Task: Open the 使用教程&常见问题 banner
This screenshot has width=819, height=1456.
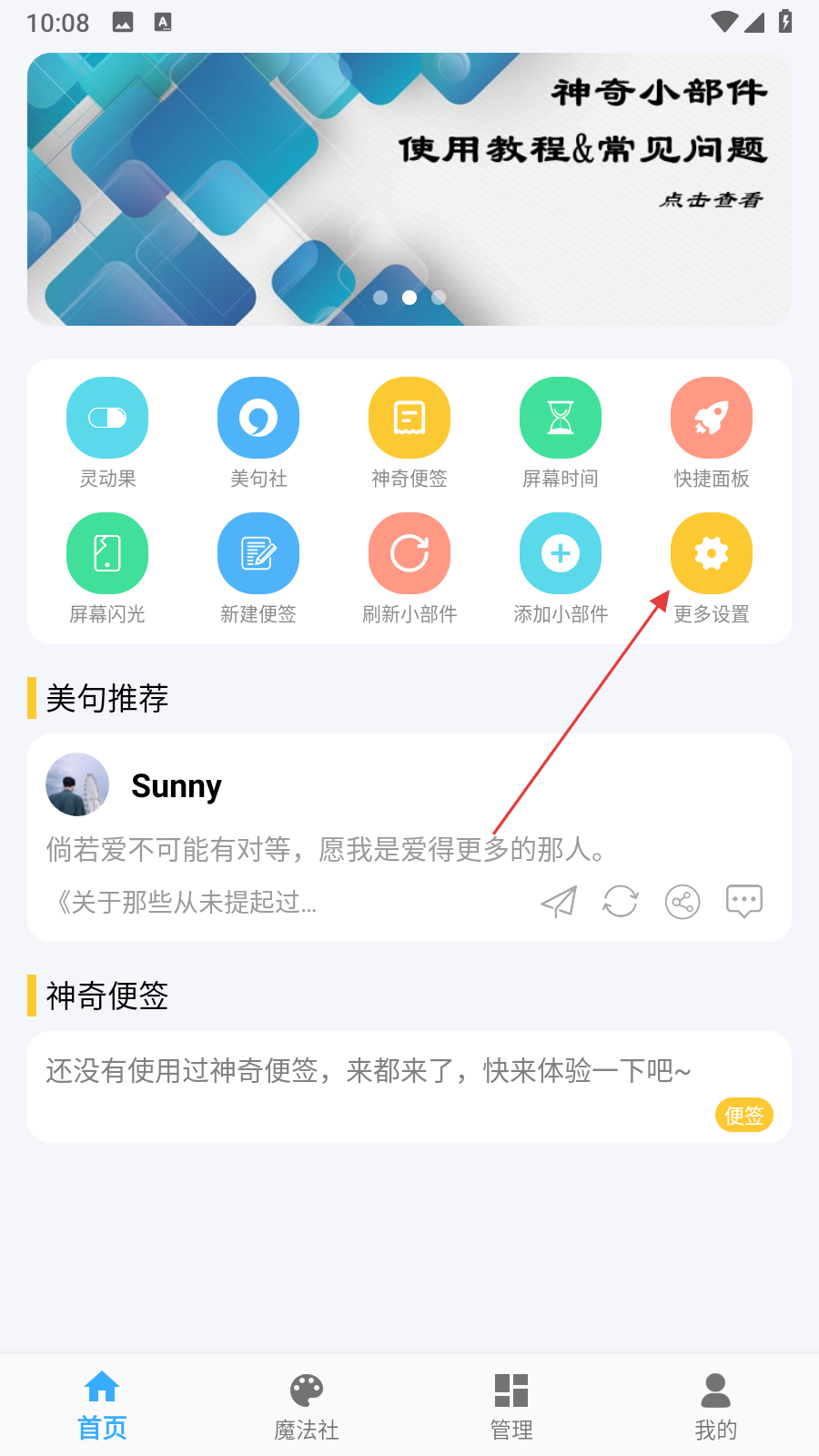Action: (409, 189)
